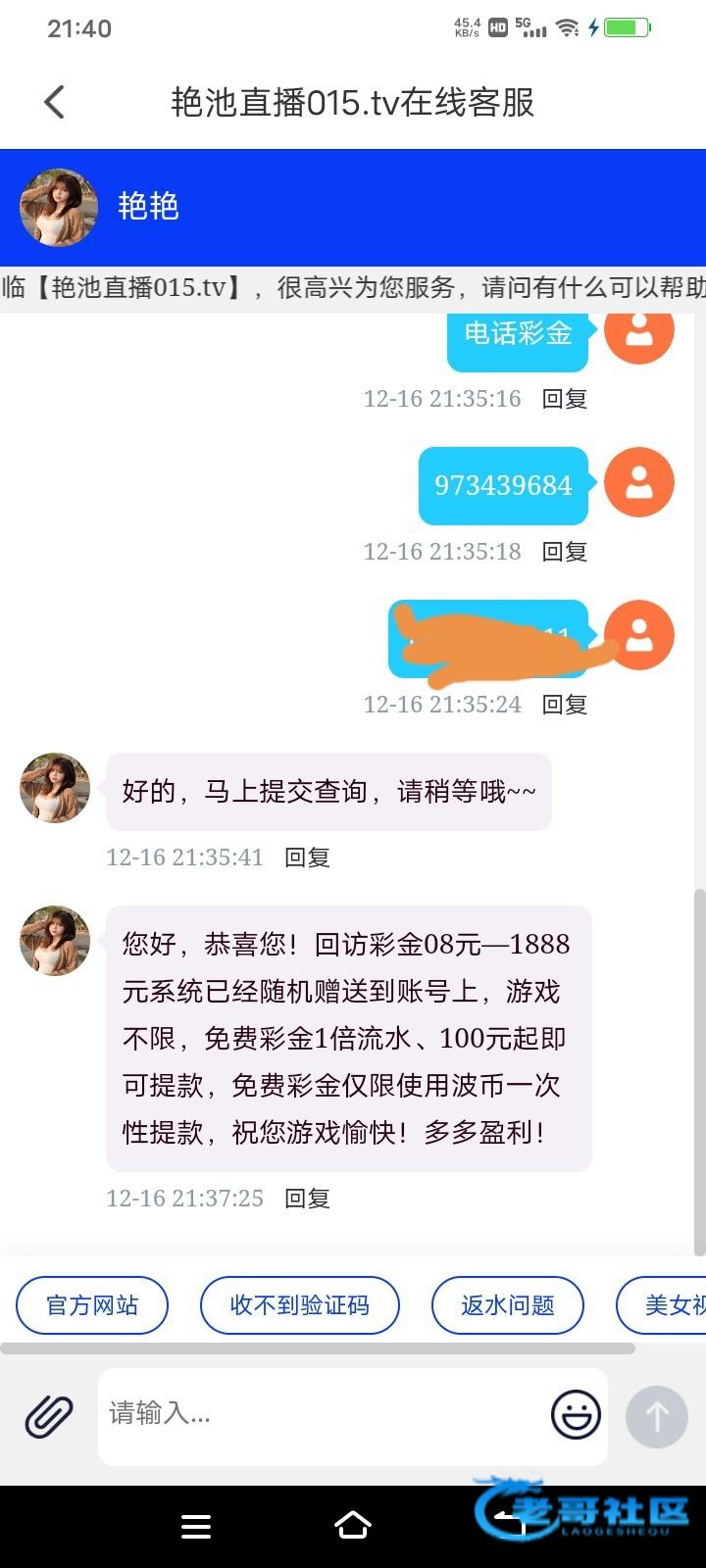Open the system recent apps menu button

(x=196, y=1526)
